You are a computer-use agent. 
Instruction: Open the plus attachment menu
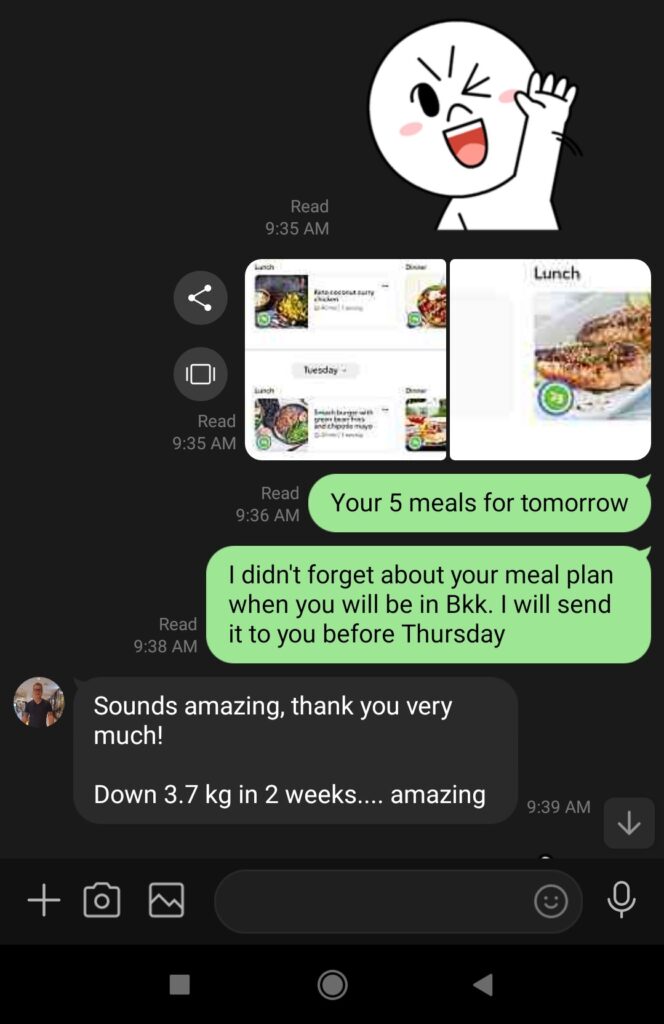pyautogui.click(x=43, y=901)
